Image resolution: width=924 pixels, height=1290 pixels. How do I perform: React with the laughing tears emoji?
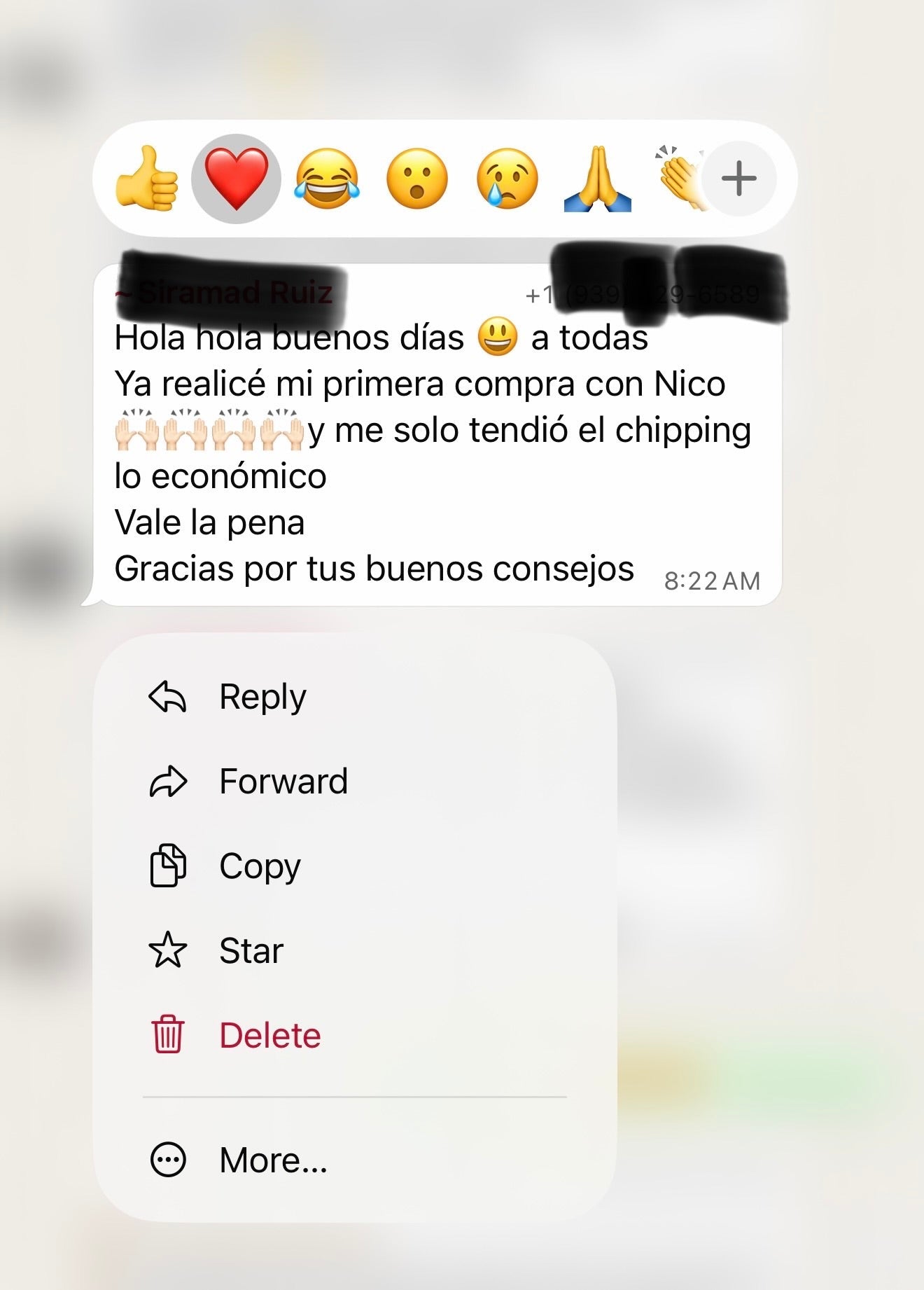pyautogui.click(x=327, y=179)
